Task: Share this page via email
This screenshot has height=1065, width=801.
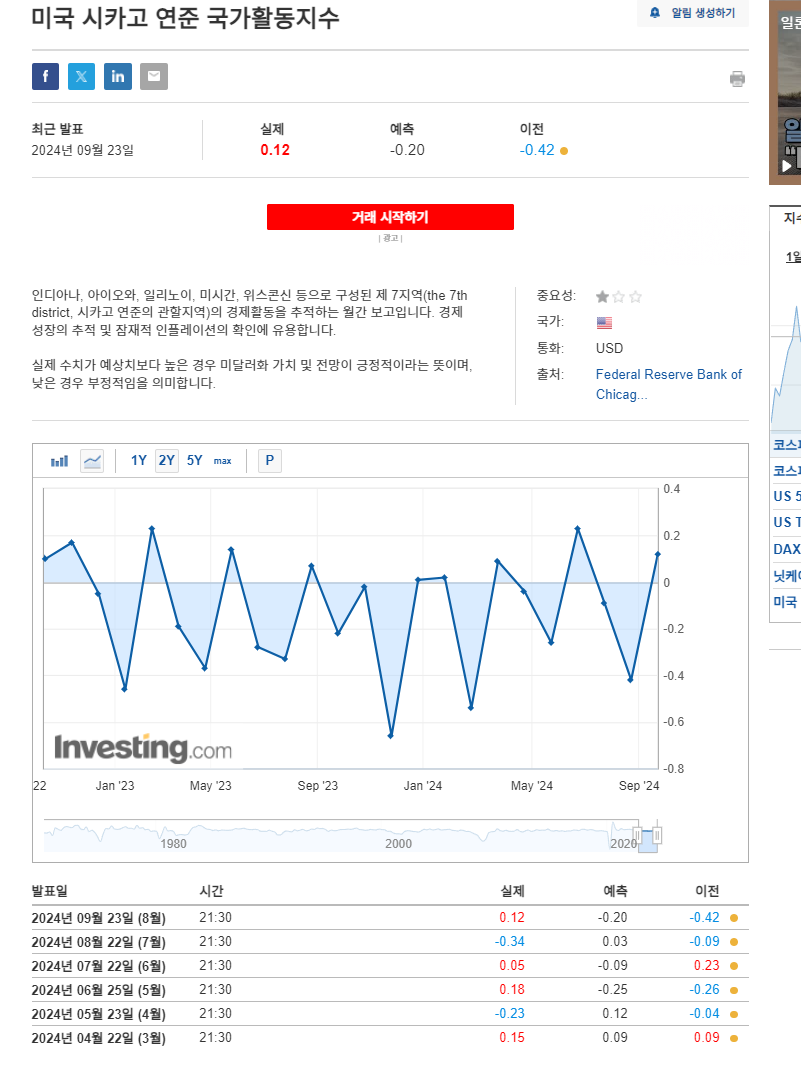Action: click(x=154, y=77)
